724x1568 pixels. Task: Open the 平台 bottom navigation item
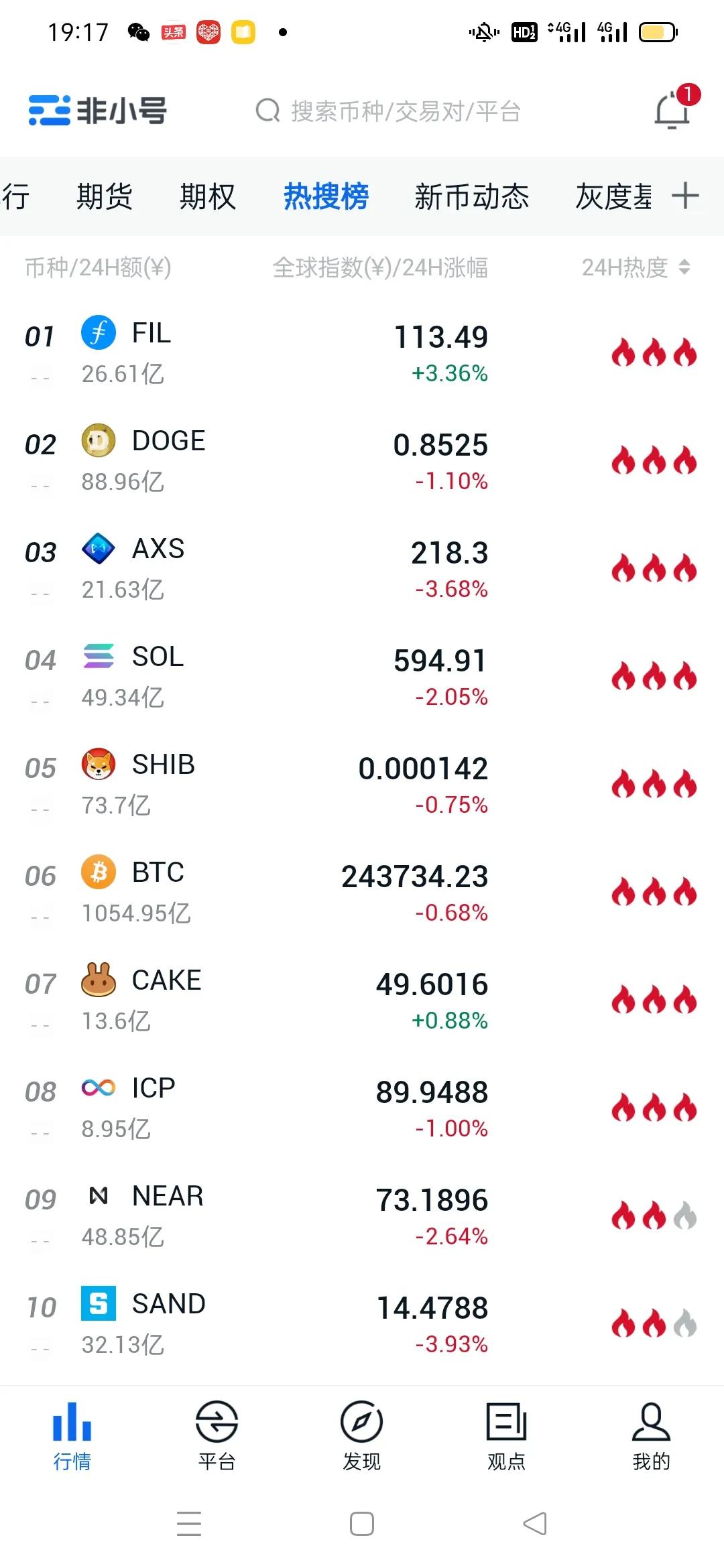217,1434
